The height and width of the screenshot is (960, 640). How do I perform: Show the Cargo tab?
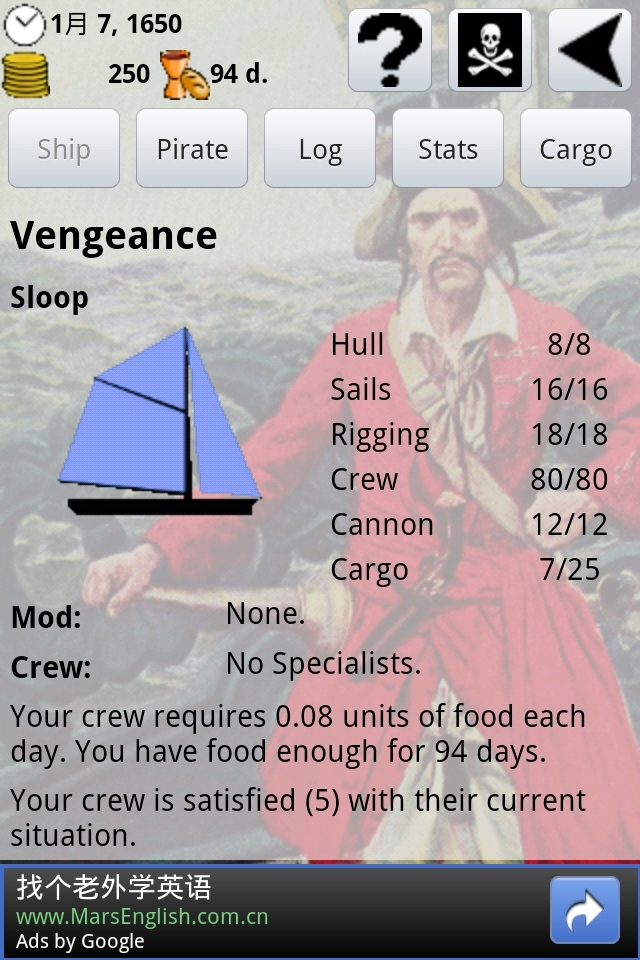[x=575, y=149]
